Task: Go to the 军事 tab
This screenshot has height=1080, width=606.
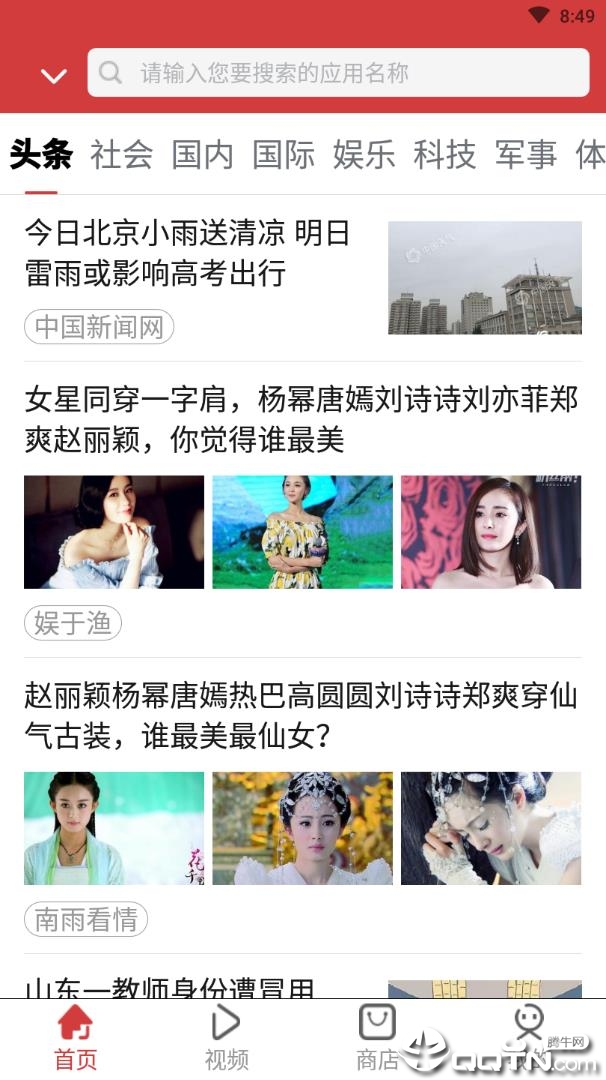Action: pyautogui.click(x=526, y=155)
